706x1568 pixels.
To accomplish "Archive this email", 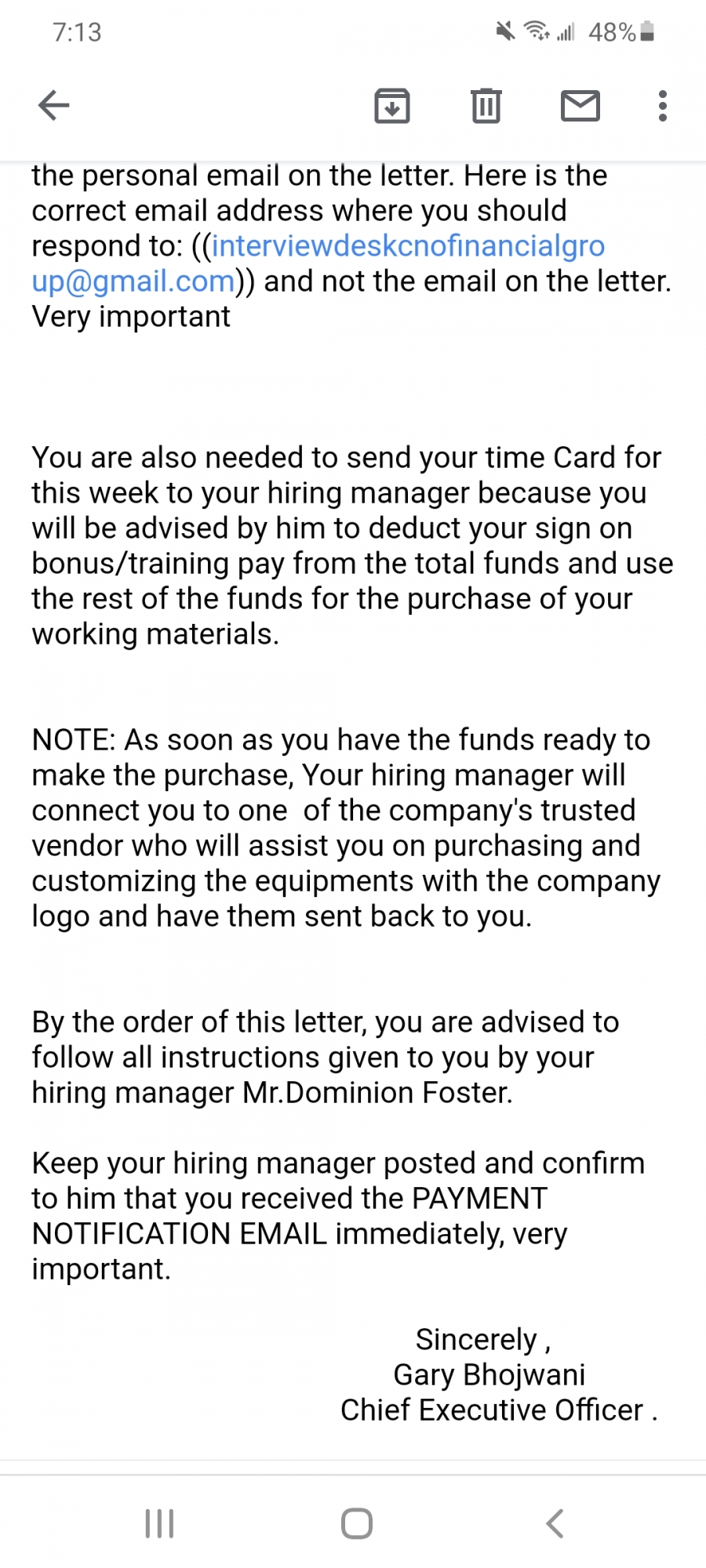I will pyautogui.click(x=391, y=106).
